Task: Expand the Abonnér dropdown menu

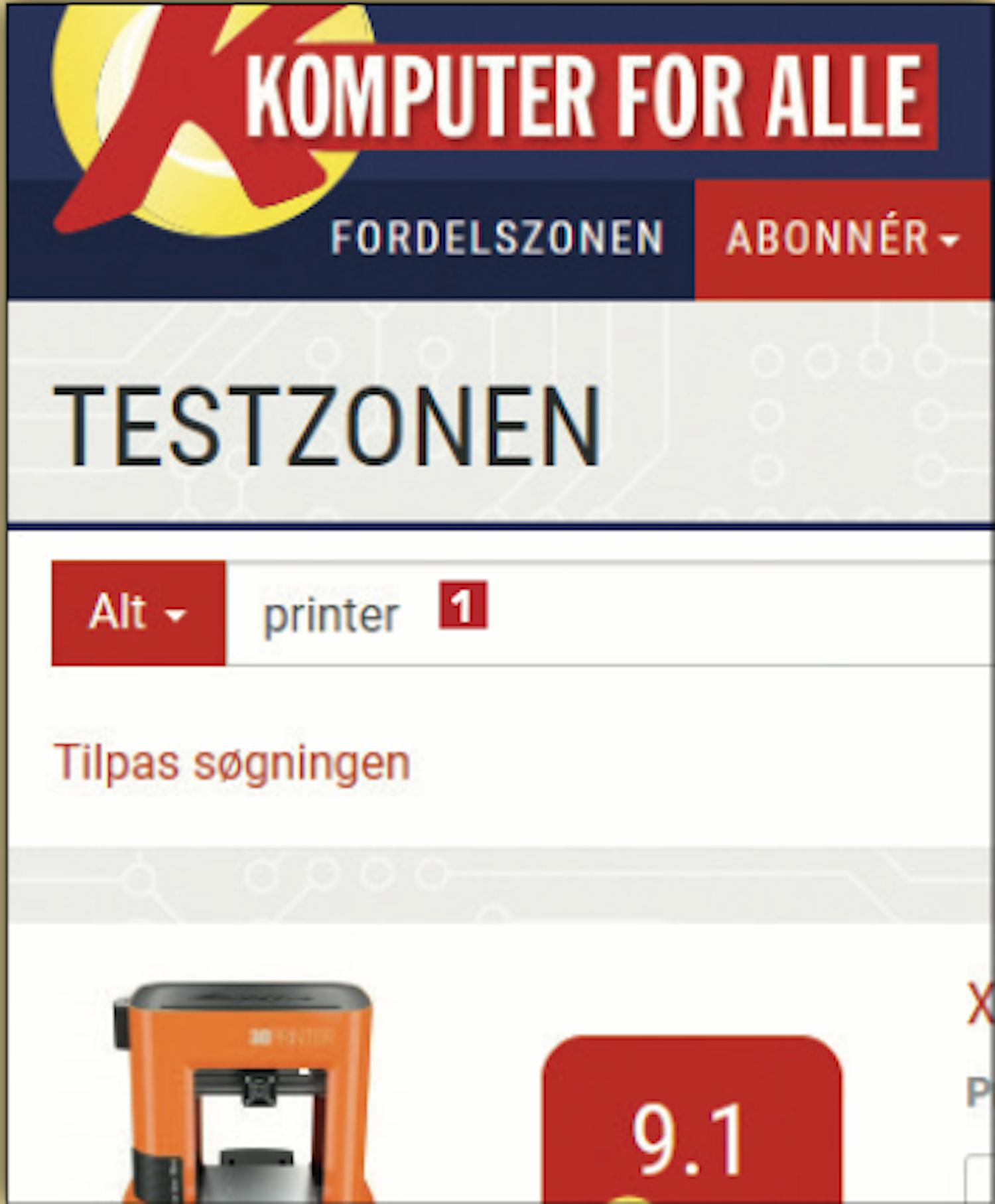Action: point(842,239)
